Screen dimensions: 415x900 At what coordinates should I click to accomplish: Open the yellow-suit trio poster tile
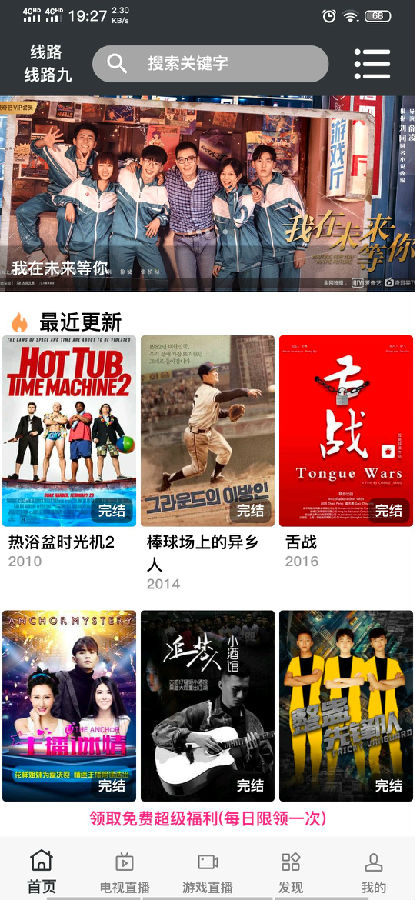tap(346, 706)
